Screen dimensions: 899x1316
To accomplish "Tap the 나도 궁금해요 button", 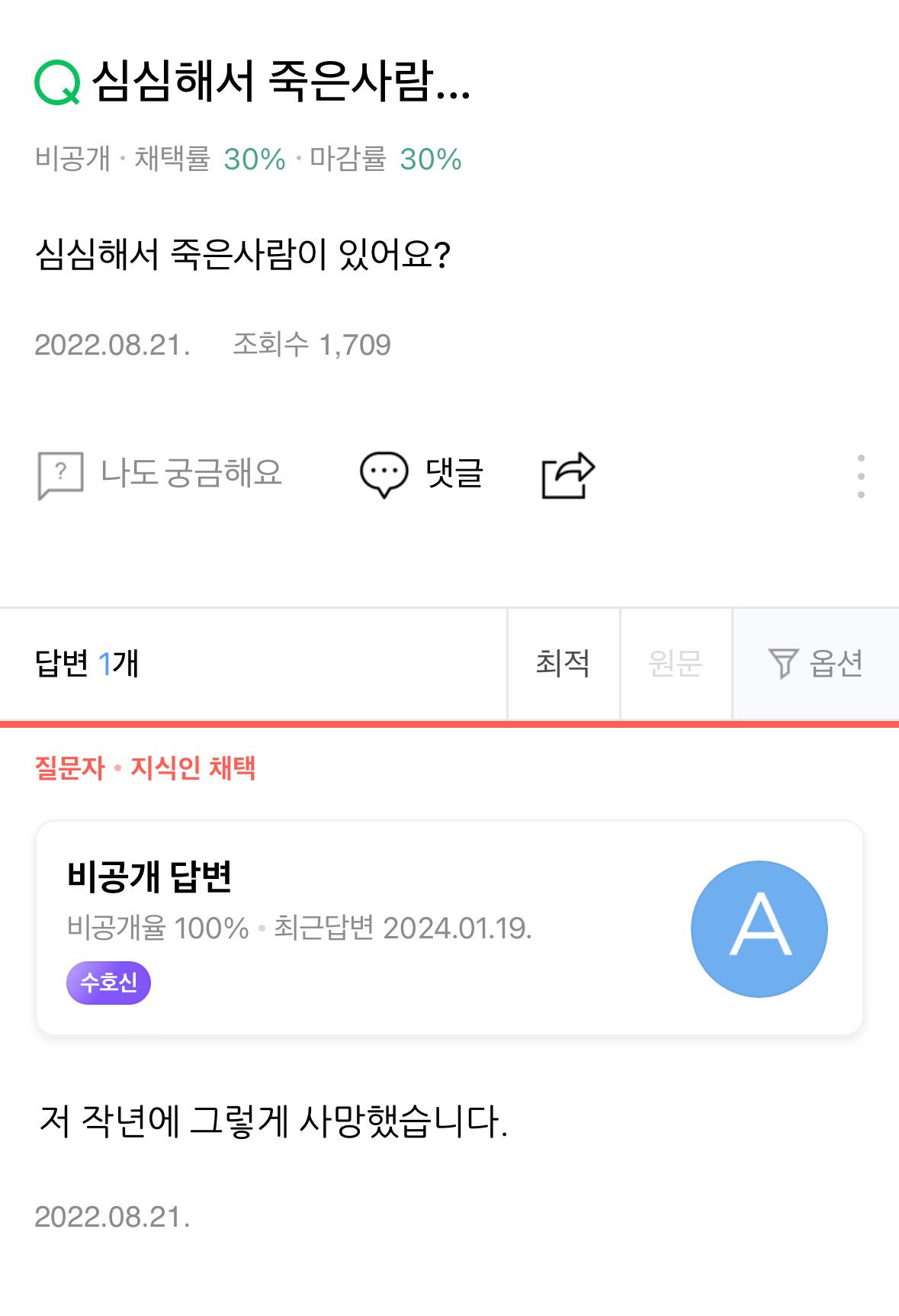I will tap(160, 474).
